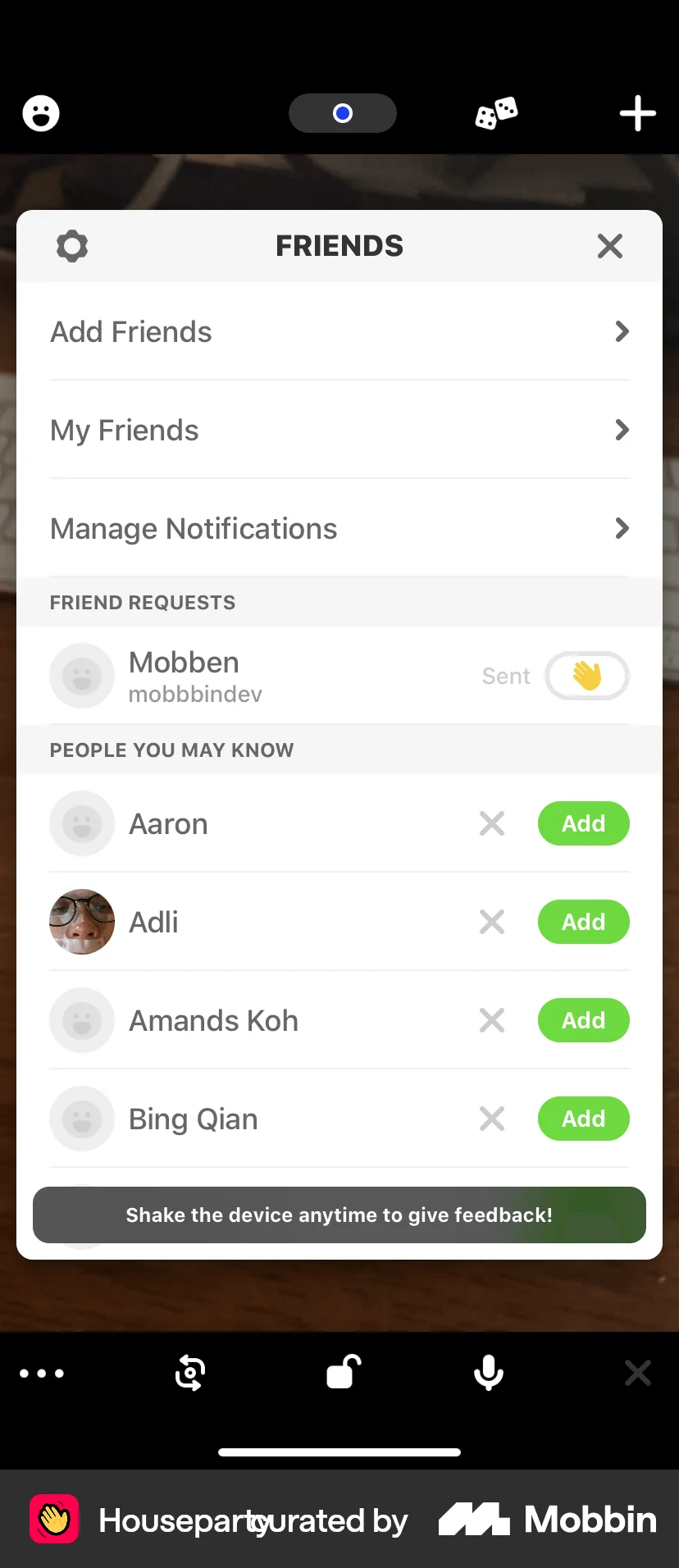Select the Friend Requests section header
Image resolution: width=679 pixels, height=1568 pixels.
(142, 602)
